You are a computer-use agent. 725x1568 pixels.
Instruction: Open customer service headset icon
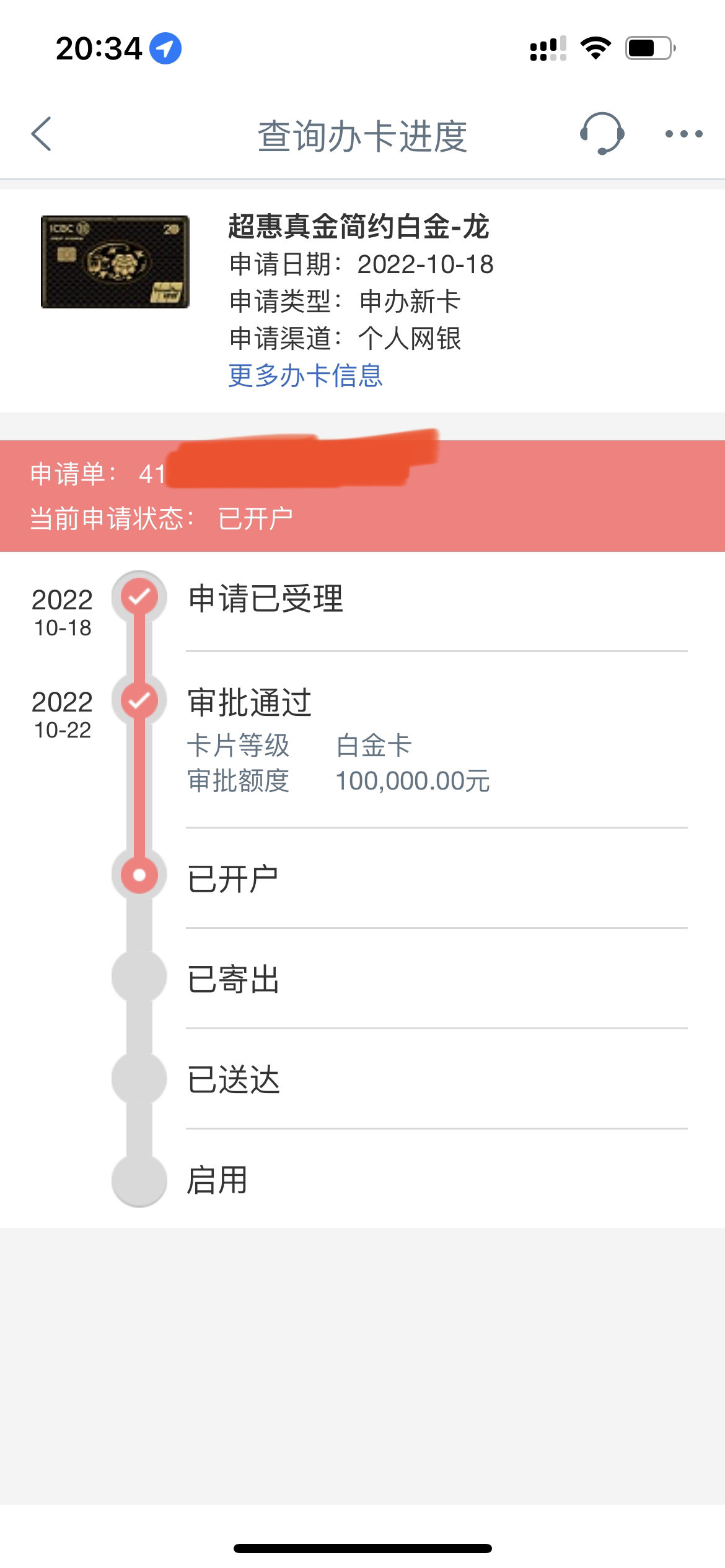(x=602, y=133)
